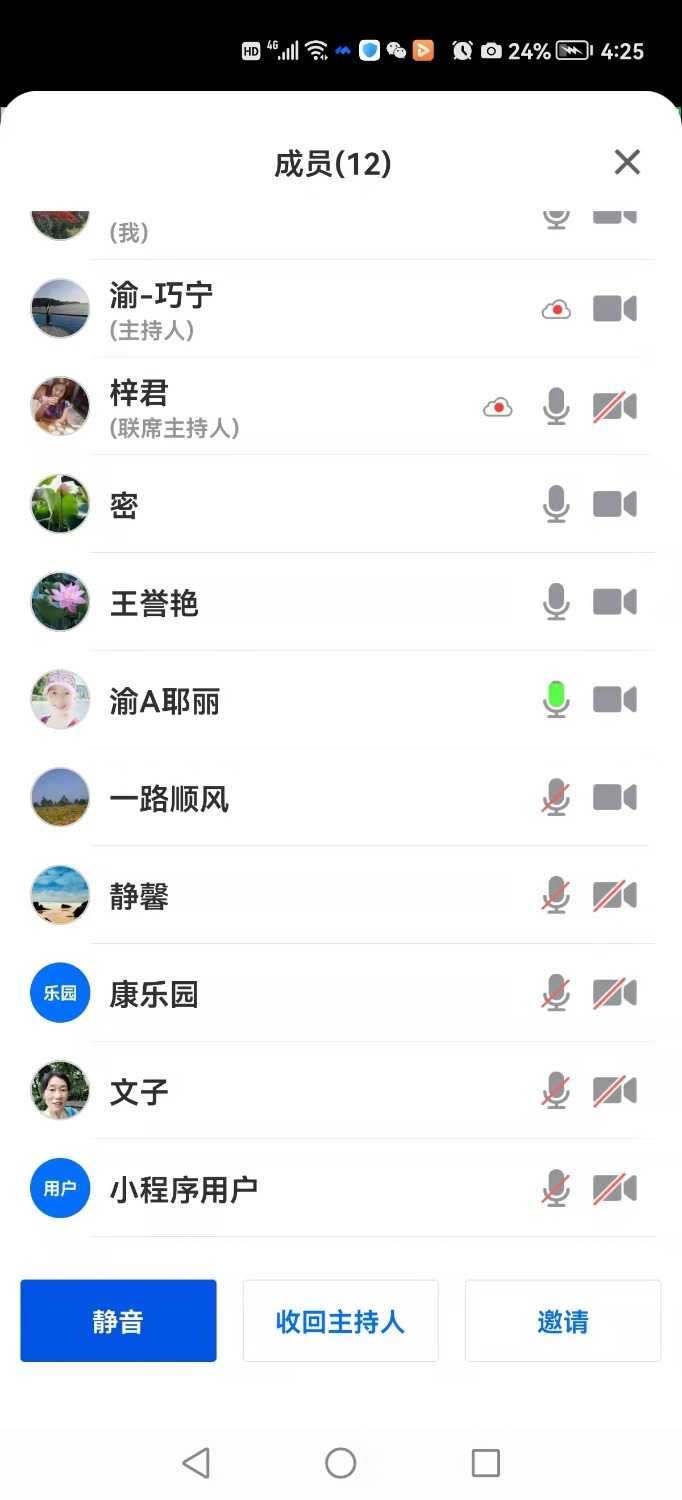Mute the active microphone of 渝A耶丽
This screenshot has height=1500, width=682.
tap(556, 700)
